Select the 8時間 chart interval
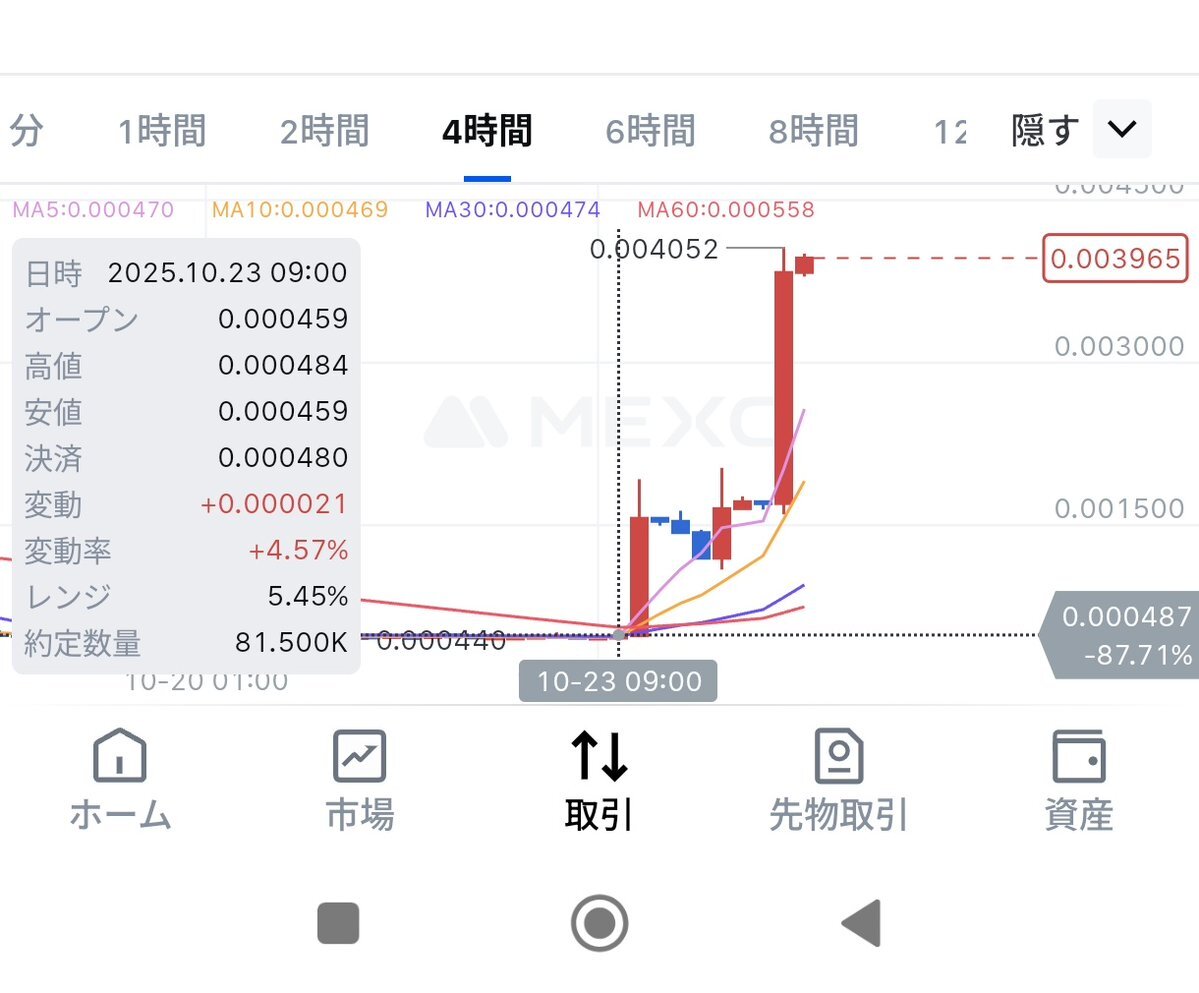Viewport: 1199px width, 993px height. pyautogui.click(x=813, y=131)
